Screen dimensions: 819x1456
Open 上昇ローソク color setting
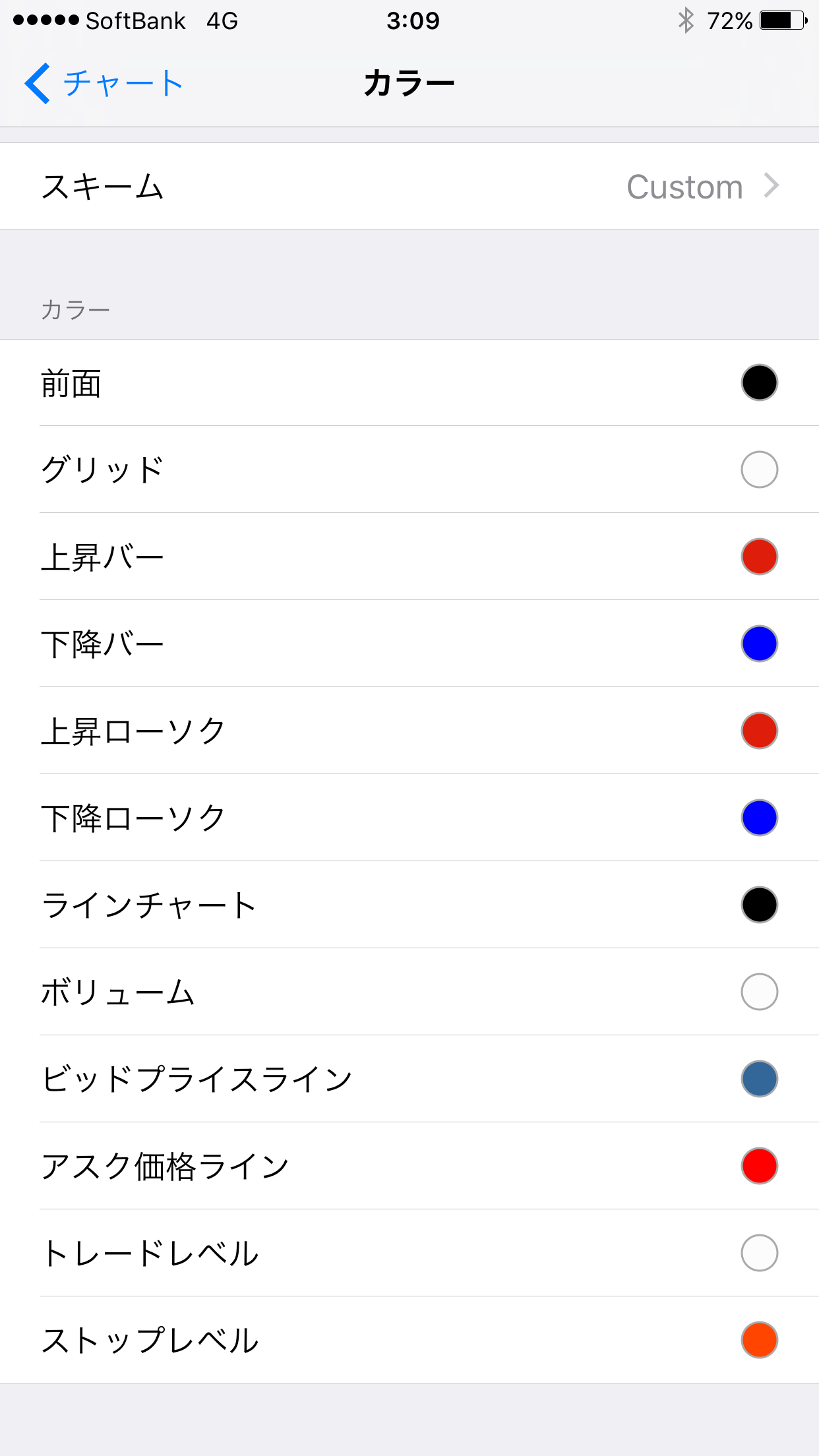409,731
